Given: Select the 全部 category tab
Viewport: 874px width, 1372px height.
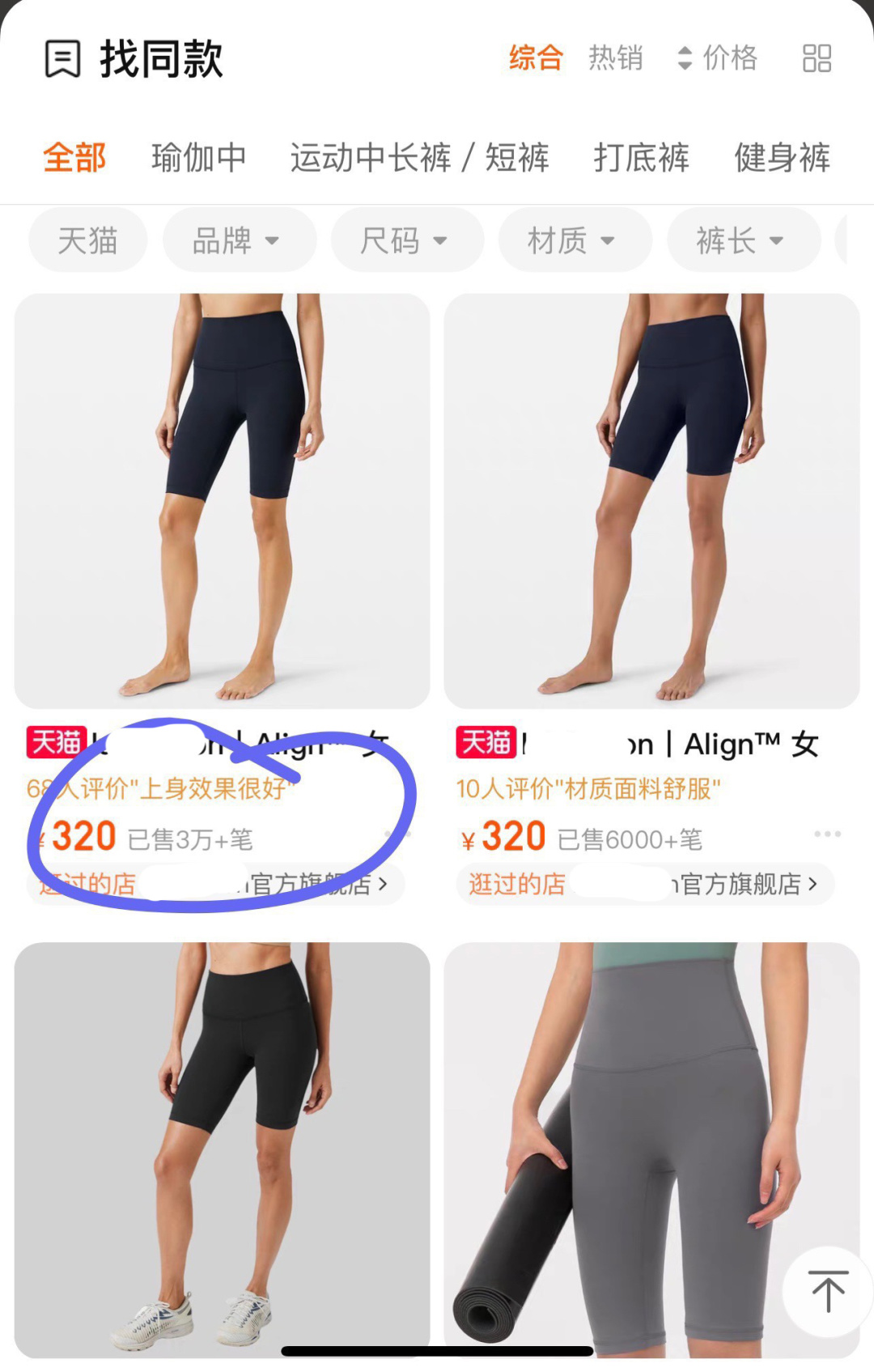Looking at the screenshot, I should pyautogui.click(x=74, y=158).
